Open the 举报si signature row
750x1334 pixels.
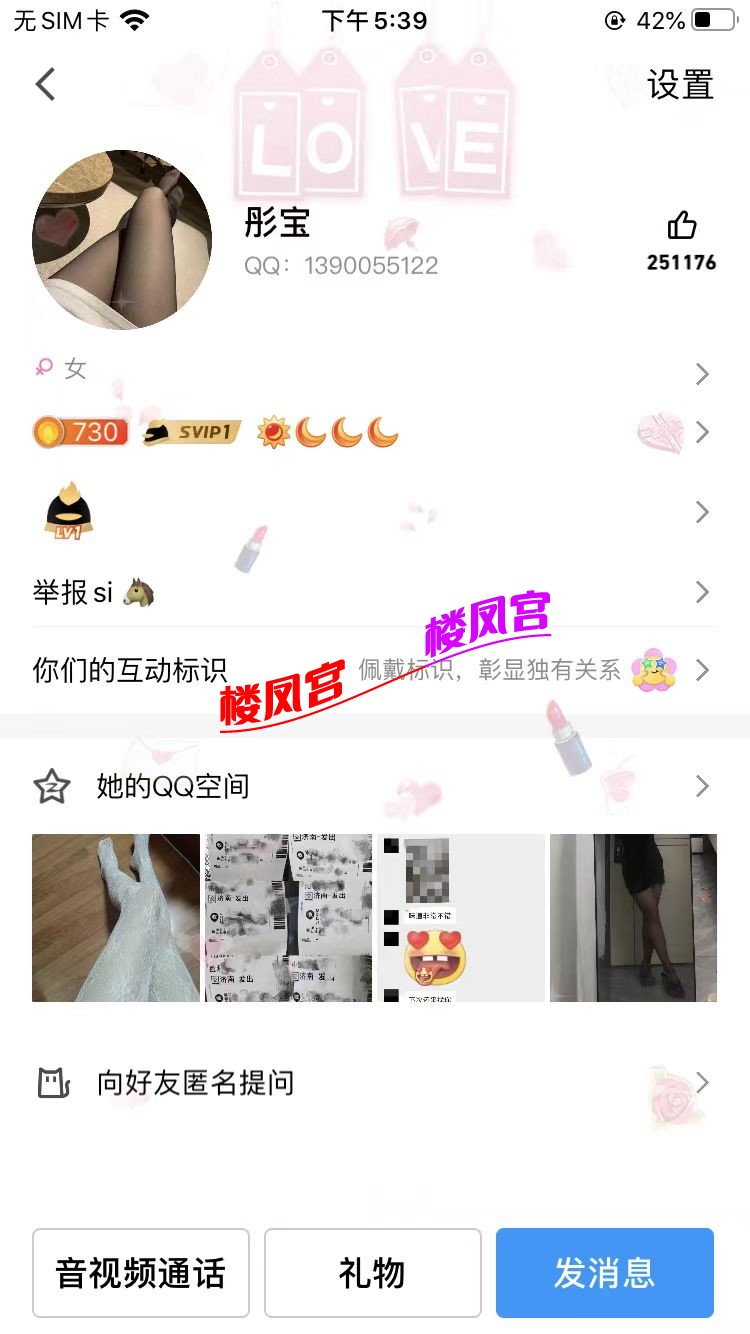point(374,593)
